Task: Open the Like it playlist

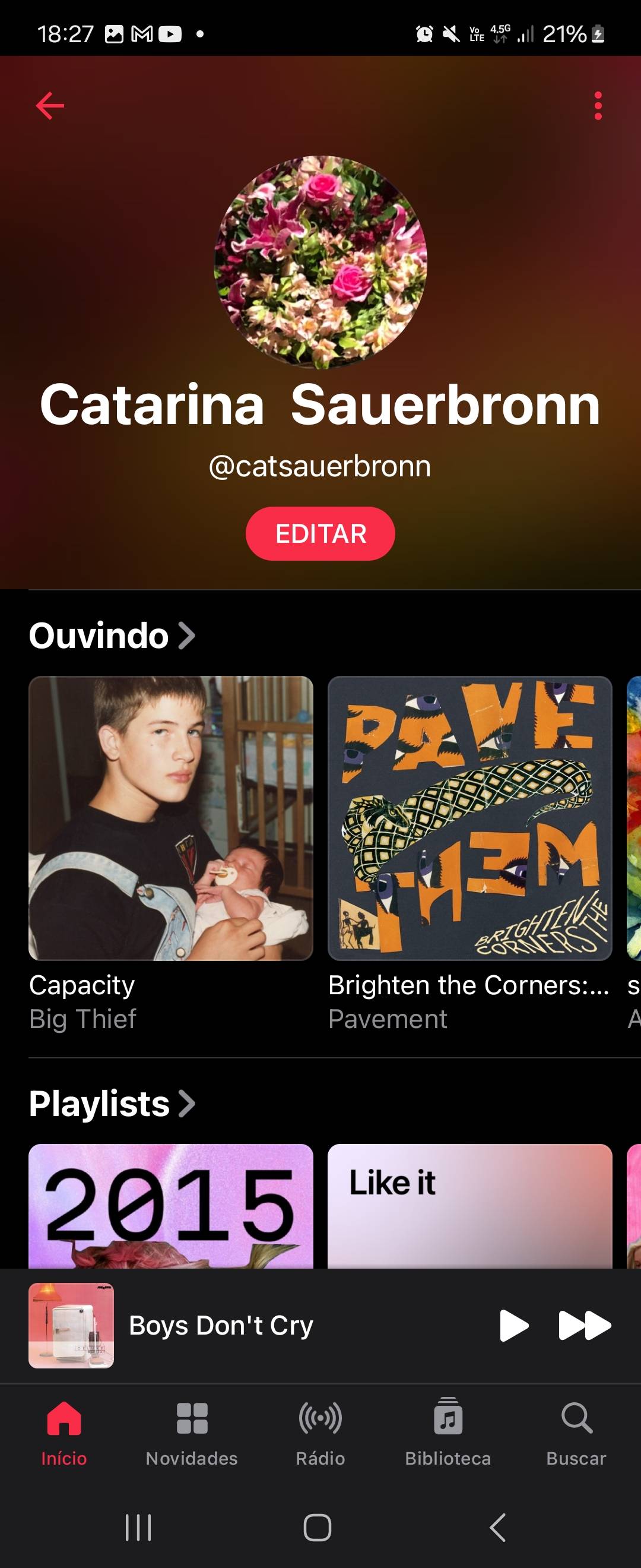Action: 469,1206
